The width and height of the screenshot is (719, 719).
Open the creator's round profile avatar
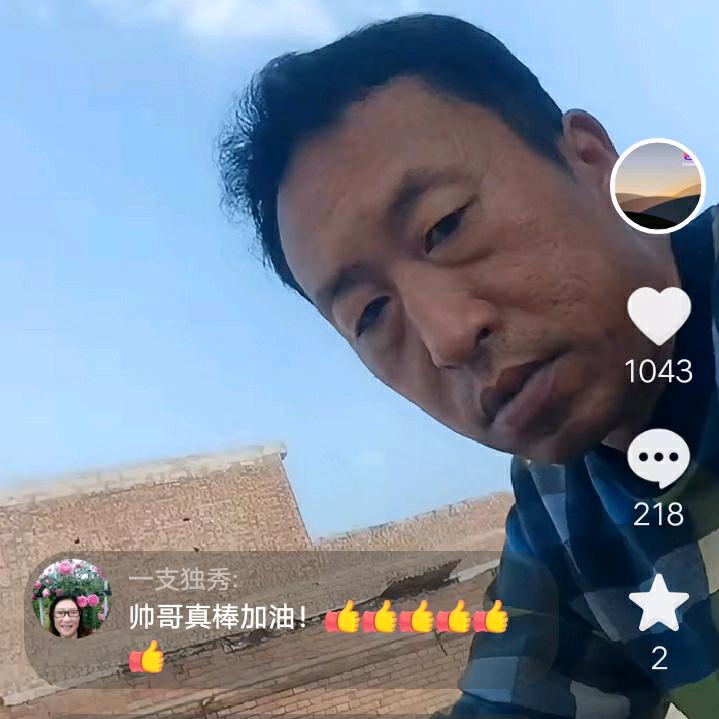click(657, 187)
